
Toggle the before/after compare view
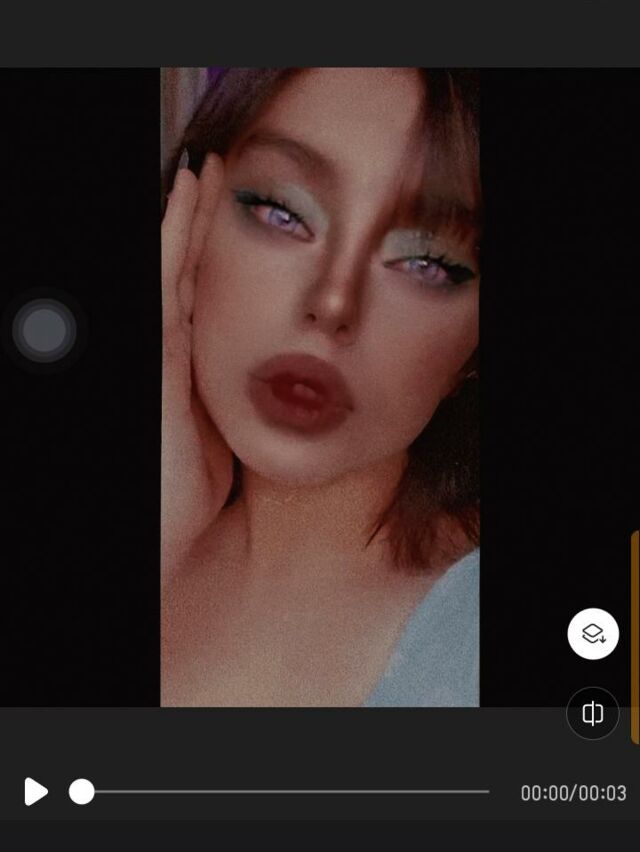point(593,713)
